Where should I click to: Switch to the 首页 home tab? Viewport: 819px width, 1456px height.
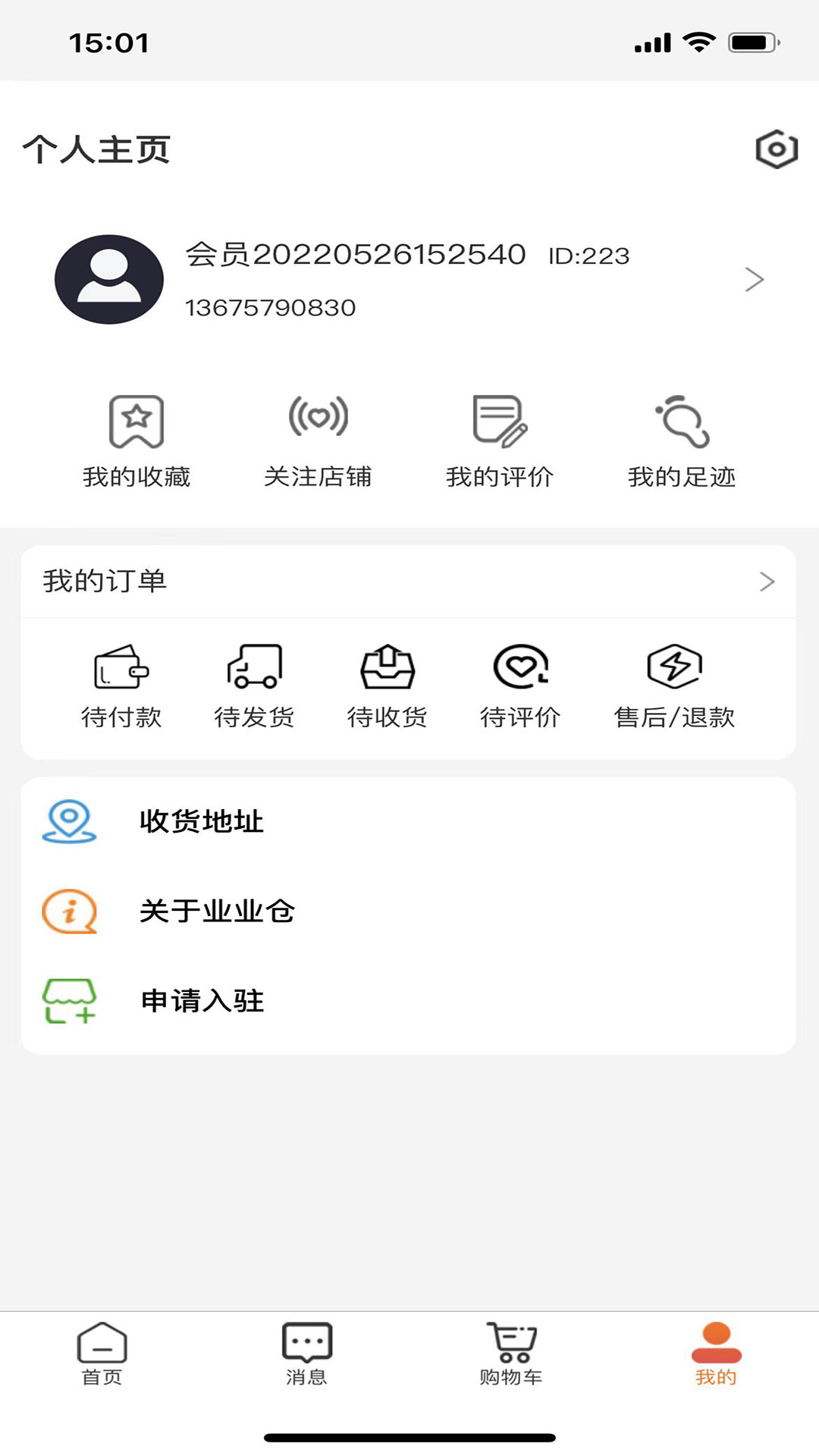(102, 1354)
